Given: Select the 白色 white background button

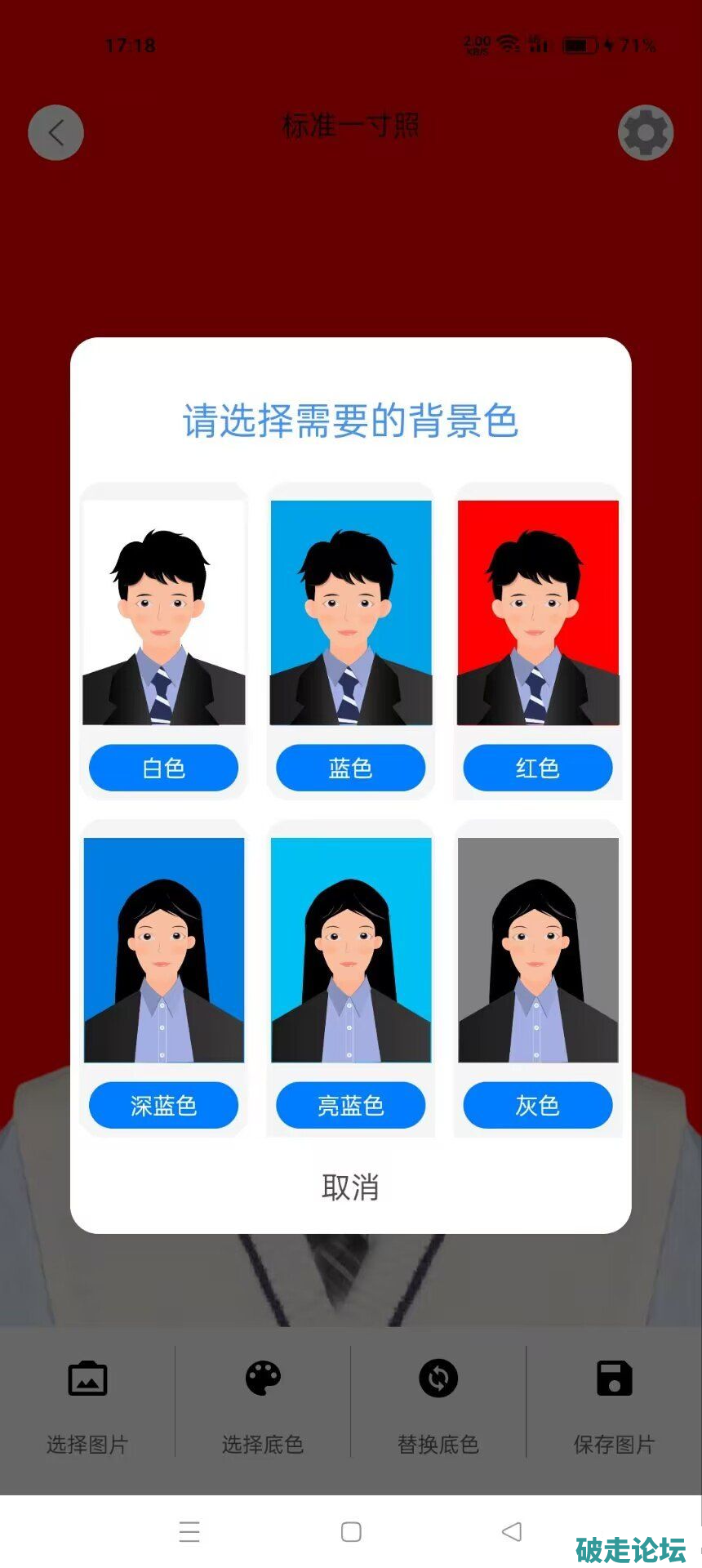Looking at the screenshot, I should click(x=163, y=768).
